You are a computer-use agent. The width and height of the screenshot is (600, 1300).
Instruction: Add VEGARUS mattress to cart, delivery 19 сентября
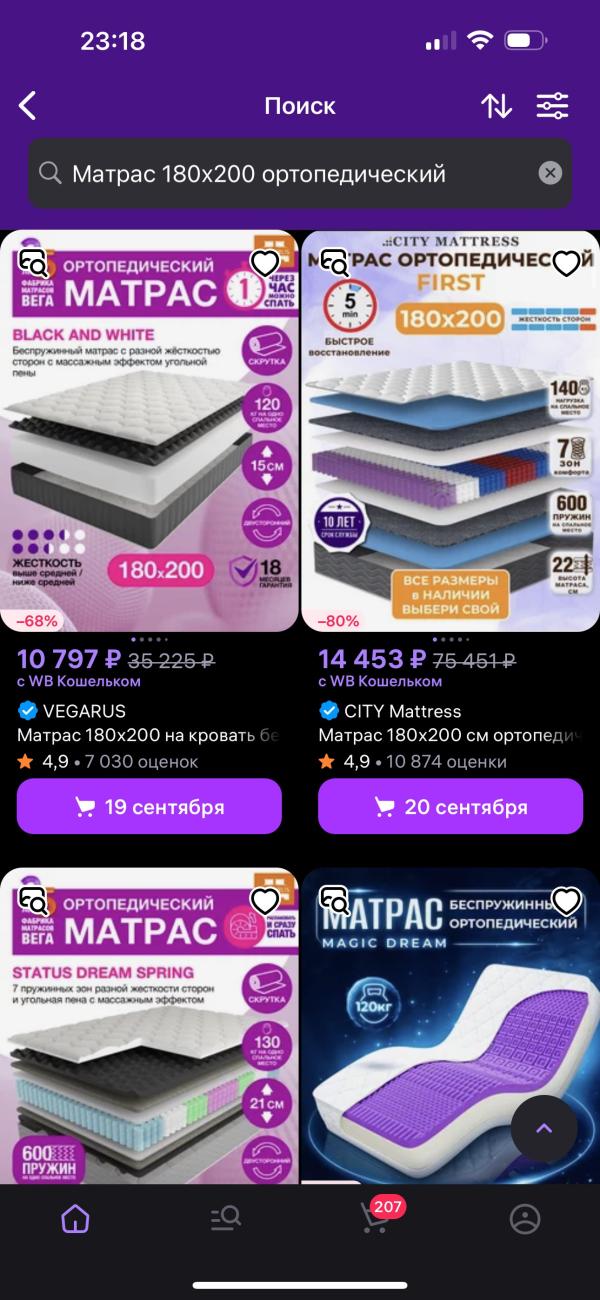(x=150, y=806)
